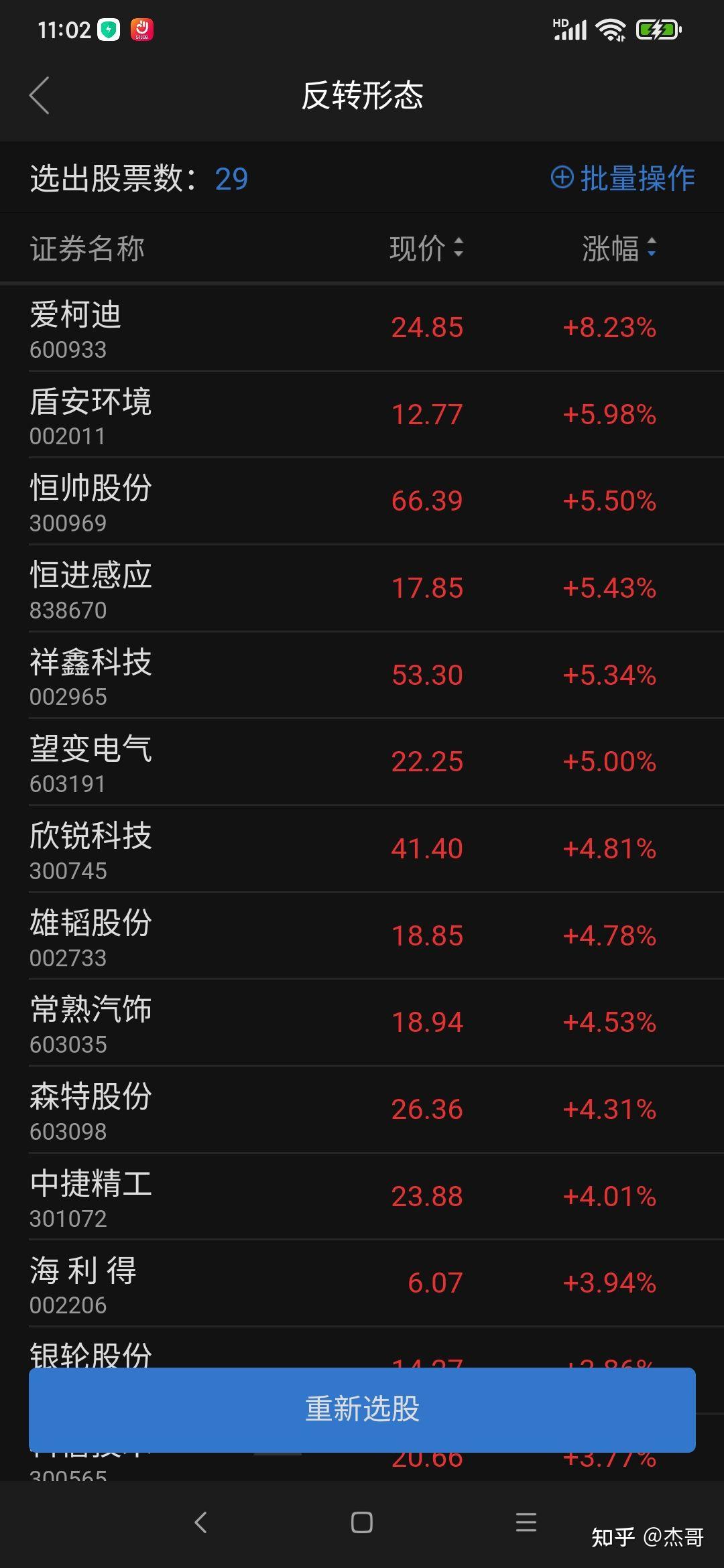Open stock 爱柯迪 600933
The image size is (724, 1568).
[x=362, y=328]
